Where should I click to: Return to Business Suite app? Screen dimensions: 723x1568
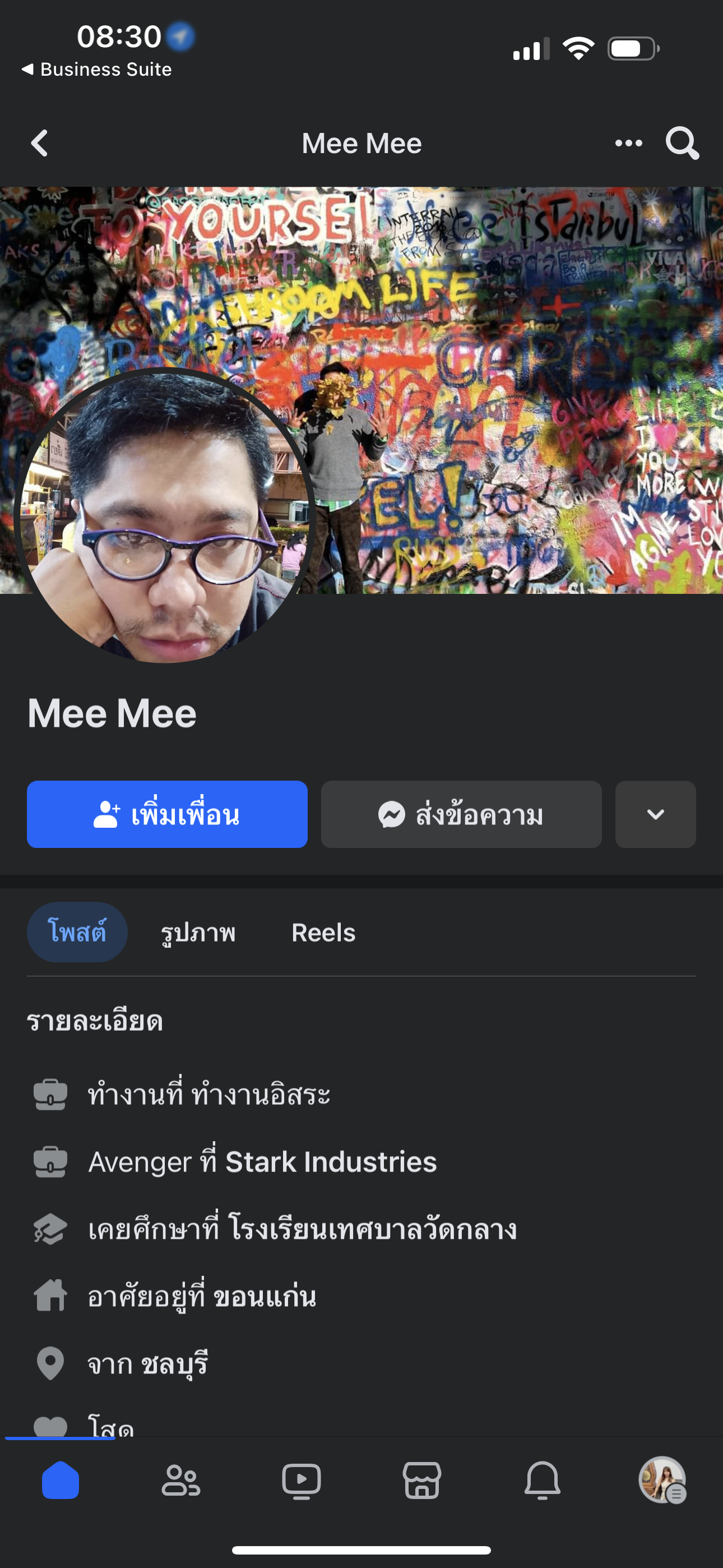(x=98, y=70)
